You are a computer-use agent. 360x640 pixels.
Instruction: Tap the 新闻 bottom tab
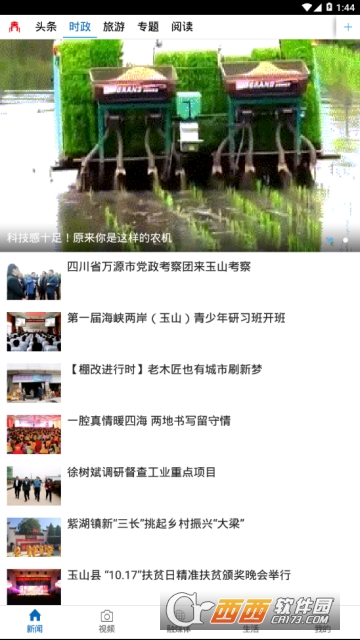click(35, 621)
